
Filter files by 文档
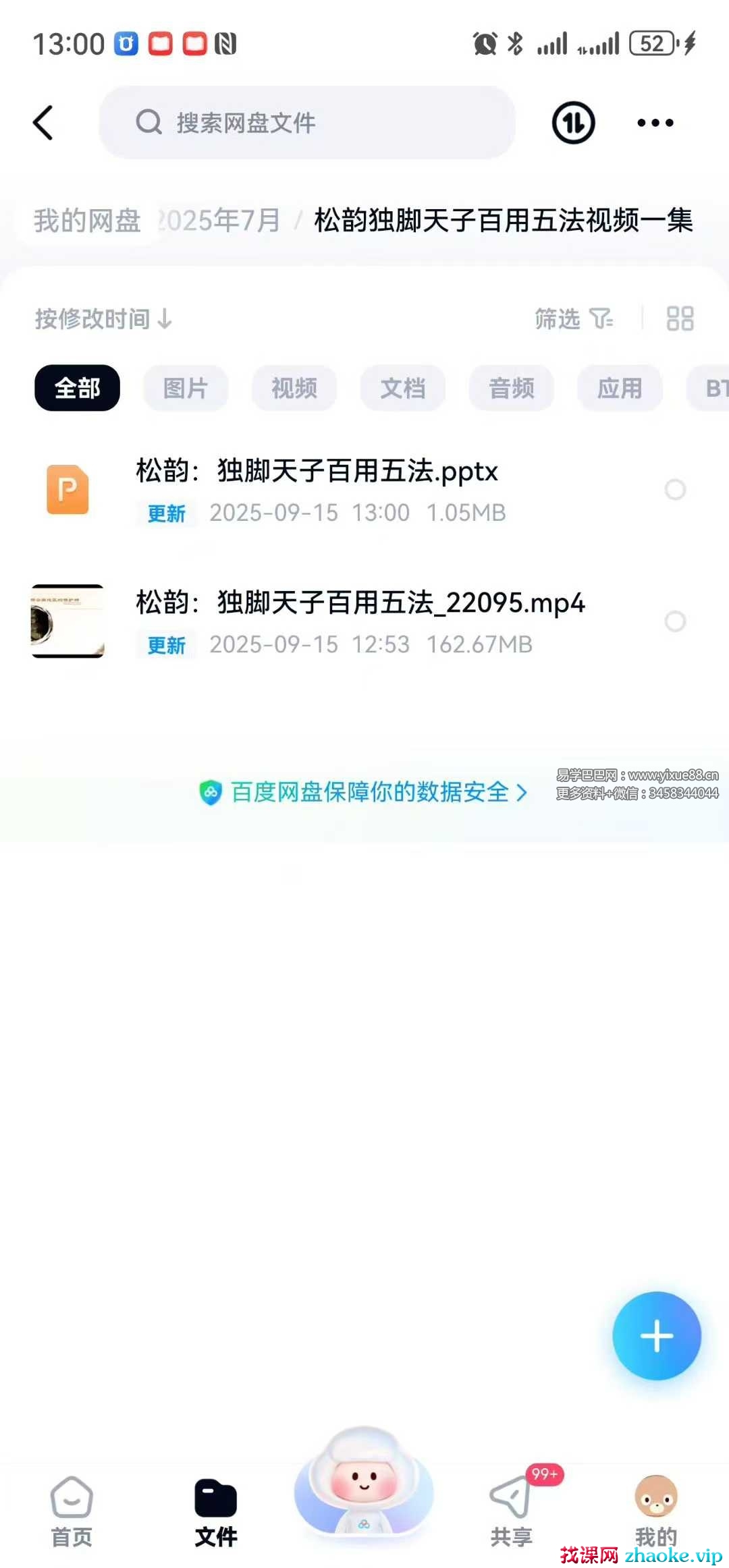(x=402, y=388)
